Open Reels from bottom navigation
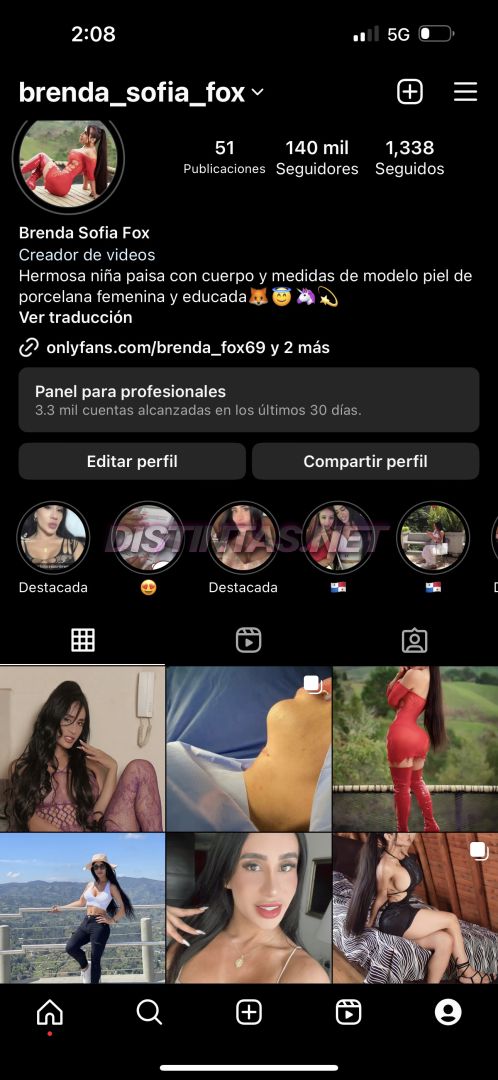The height and width of the screenshot is (1080, 498). tap(349, 1012)
